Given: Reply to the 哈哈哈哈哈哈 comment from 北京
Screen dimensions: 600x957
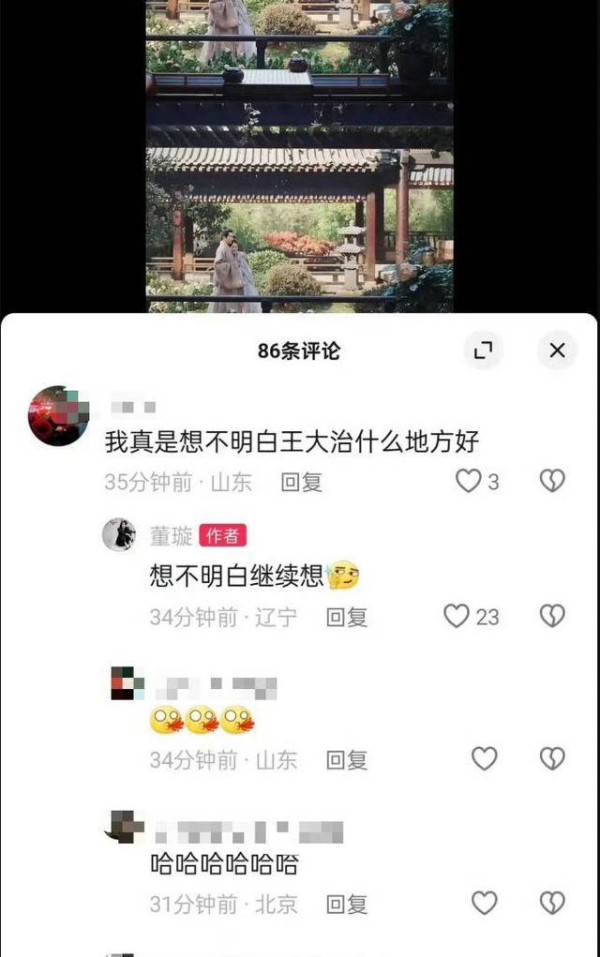Looking at the screenshot, I should pos(347,905).
